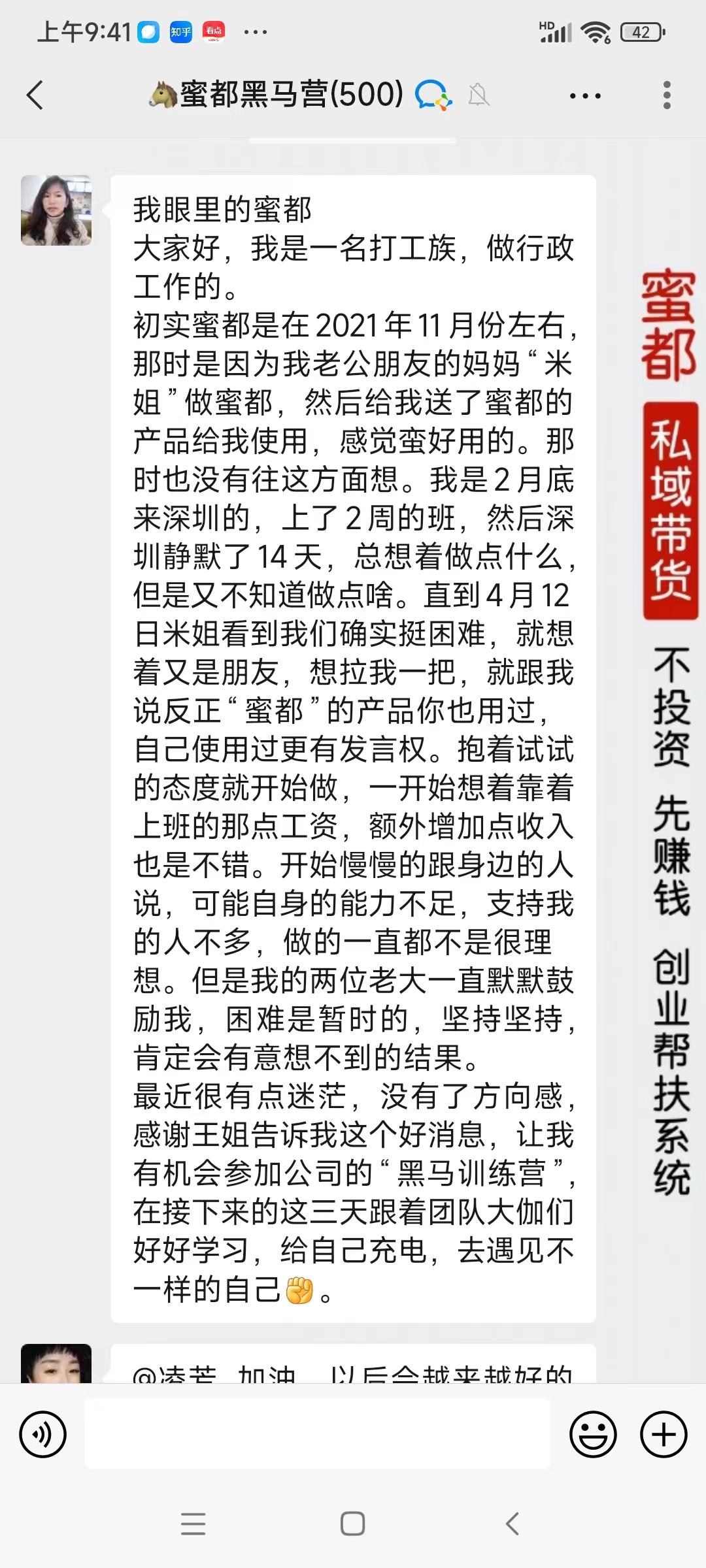This screenshot has width=706, height=1568.
Task: Switch to voice message input
Action: pyautogui.click(x=43, y=1434)
